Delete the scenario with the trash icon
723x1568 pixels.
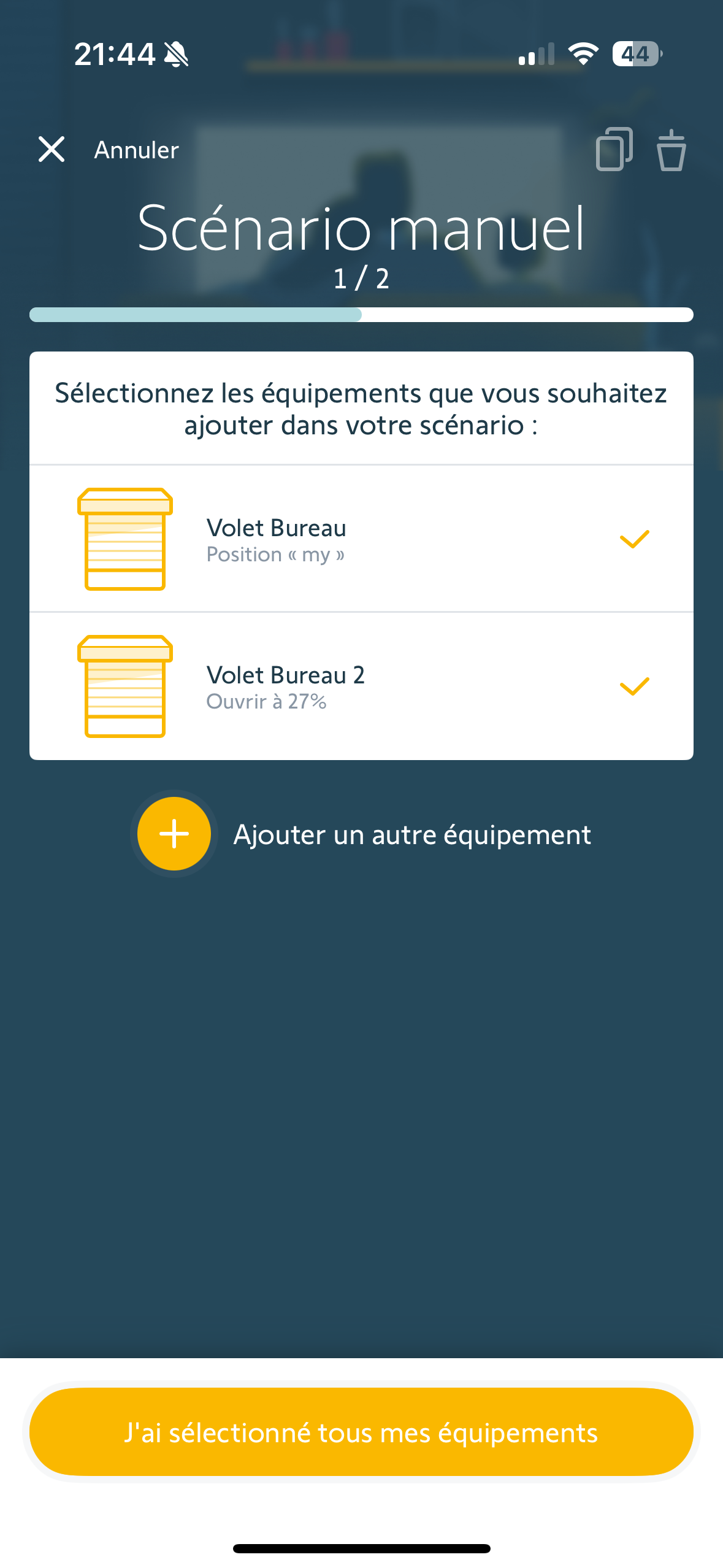(x=671, y=150)
